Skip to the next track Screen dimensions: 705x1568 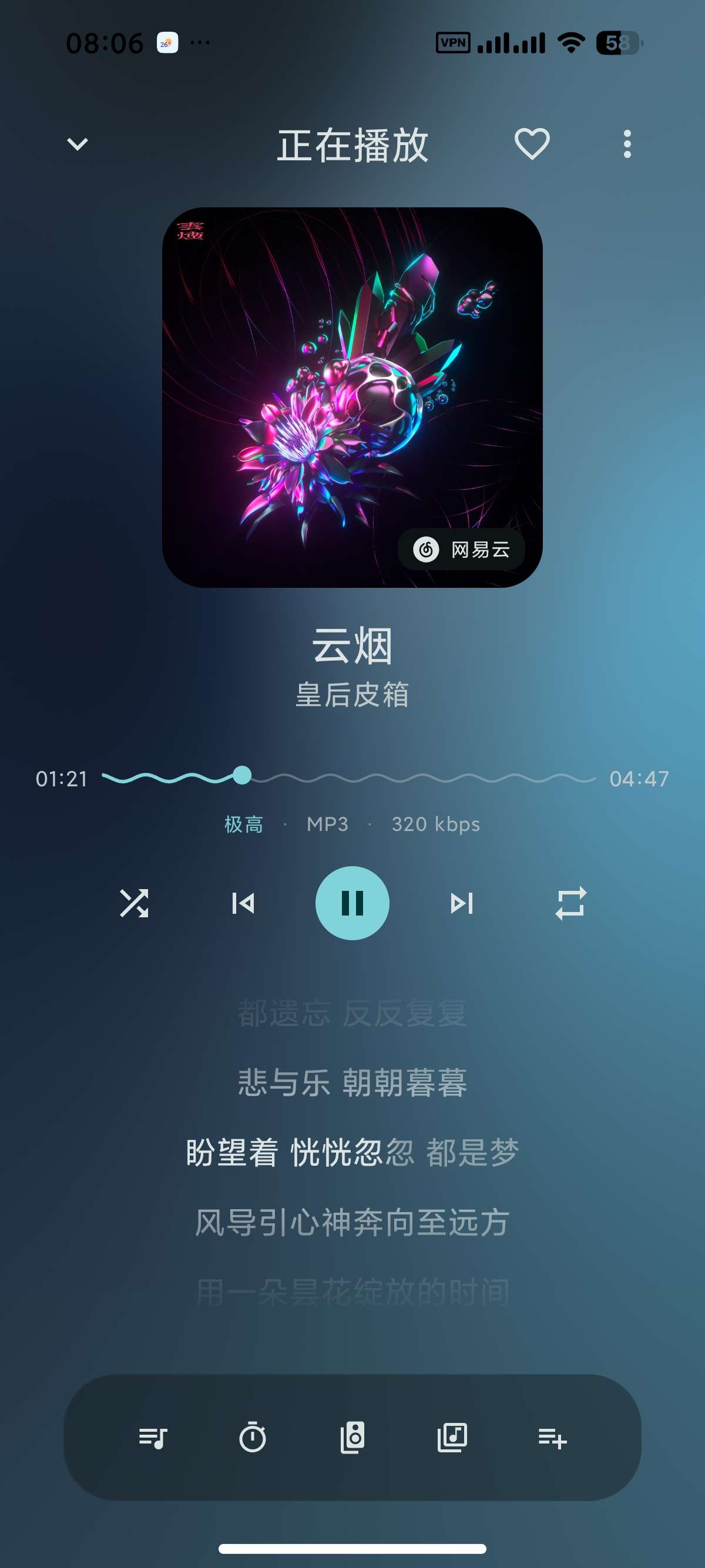click(461, 903)
